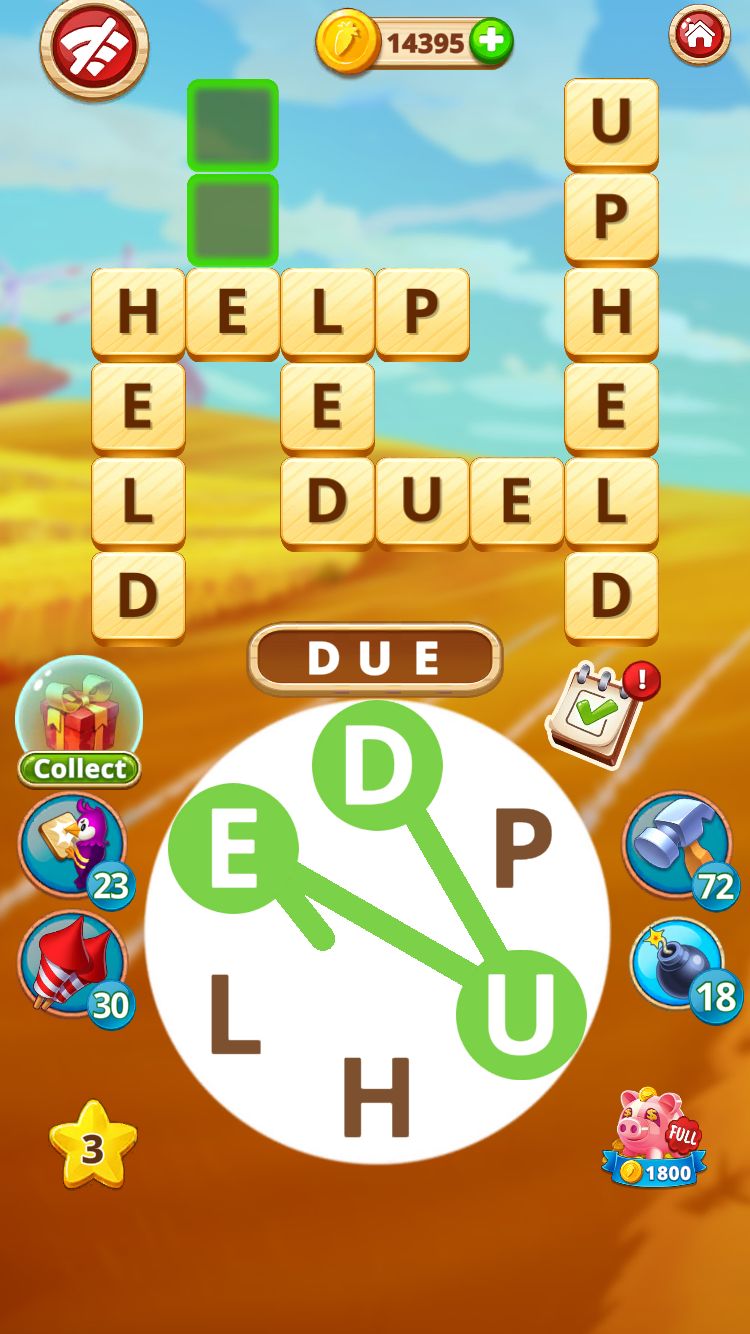The image size is (750, 1334).
Task: Tap the star level badge
Action: pos(93,1146)
